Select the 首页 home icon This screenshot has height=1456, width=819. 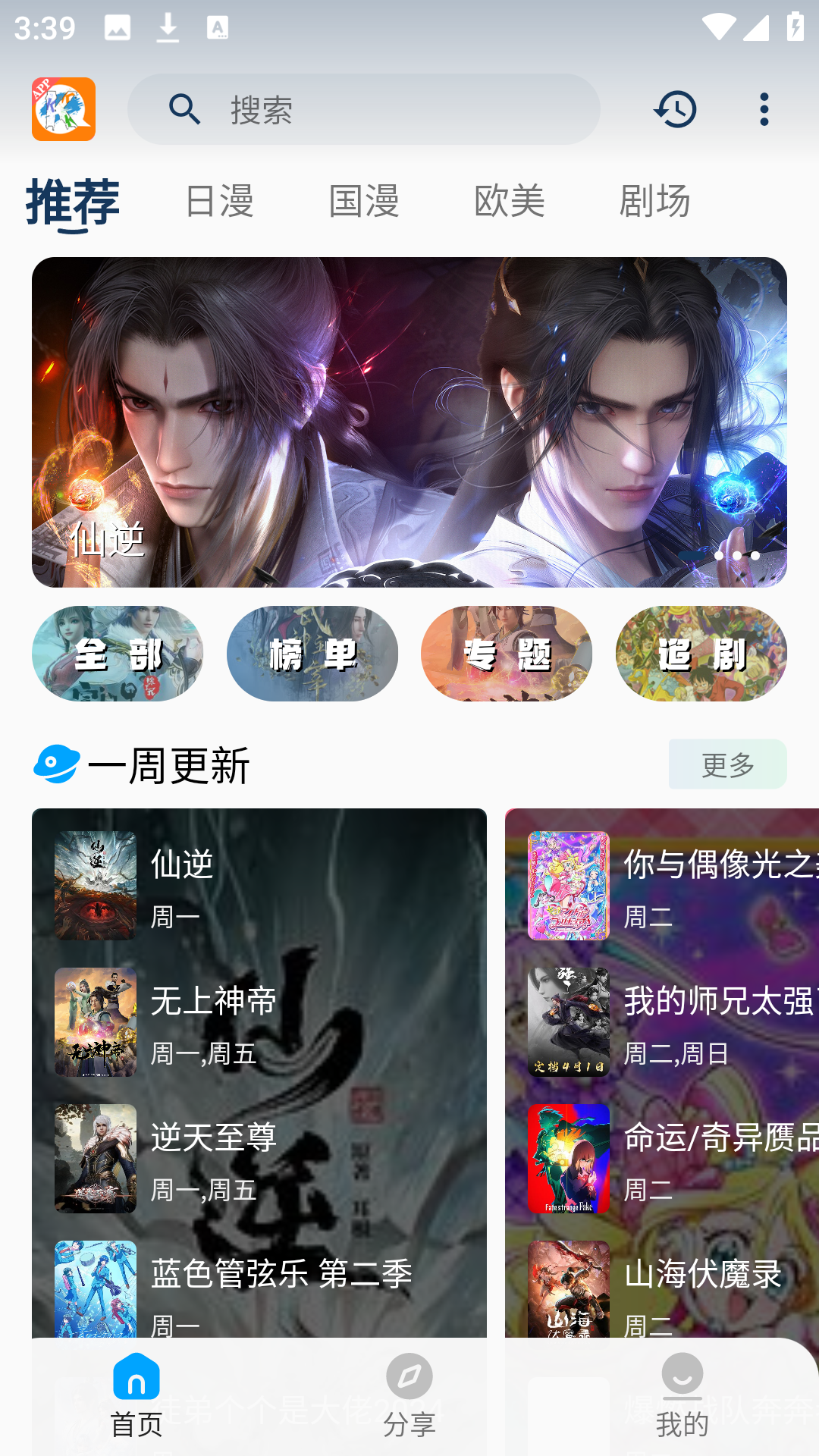point(136,1377)
